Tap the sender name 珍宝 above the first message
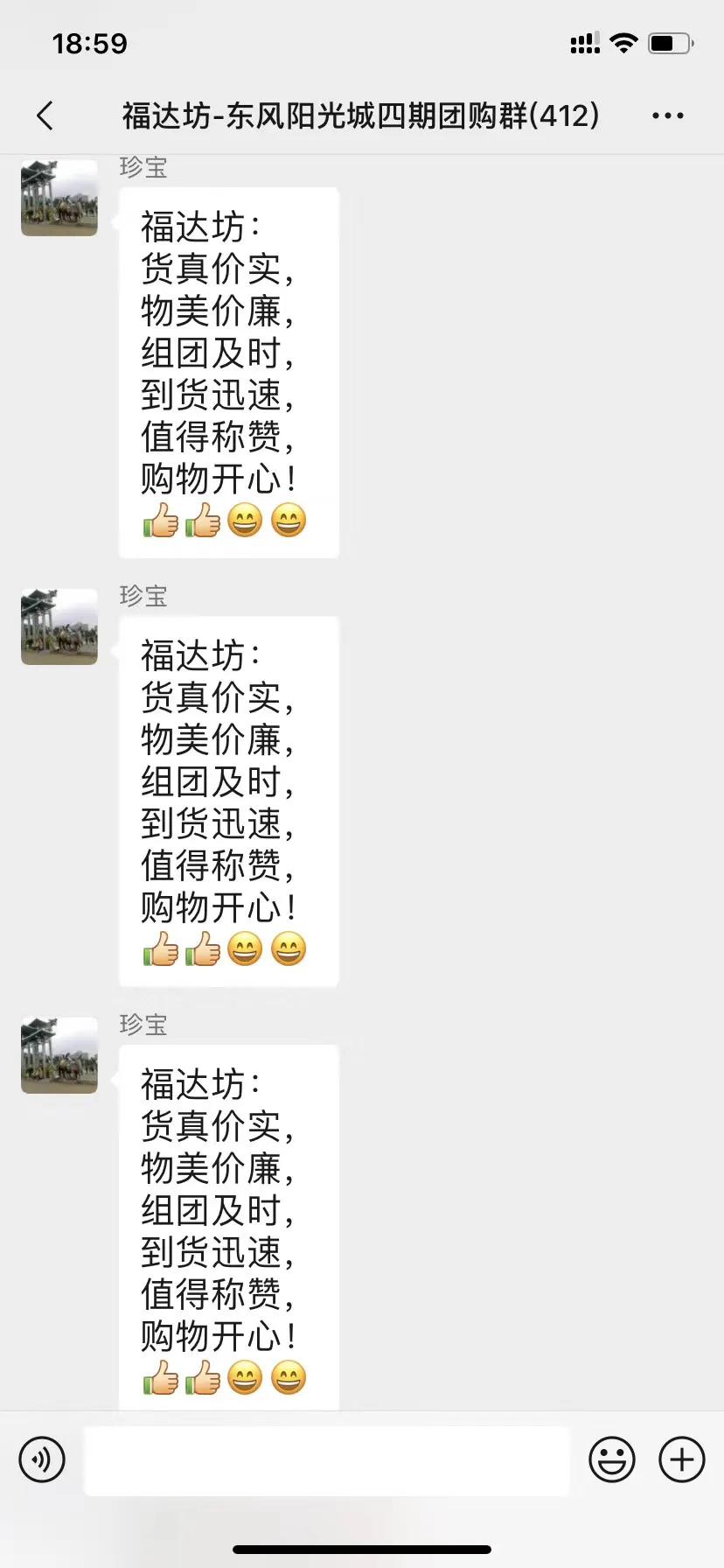Viewport: 724px width, 1568px height. pos(143,168)
